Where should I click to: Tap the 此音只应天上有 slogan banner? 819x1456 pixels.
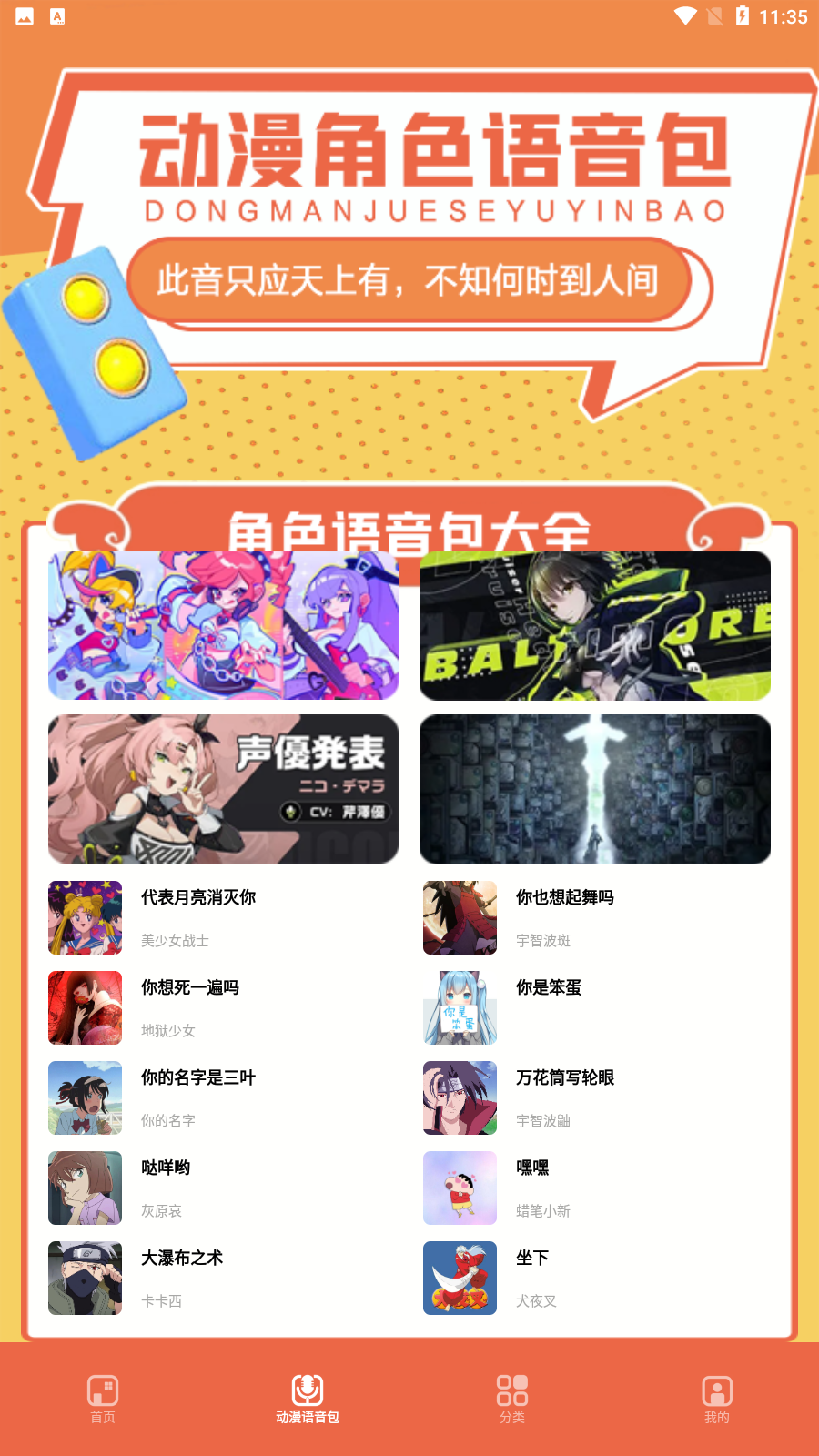click(x=409, y=280)
